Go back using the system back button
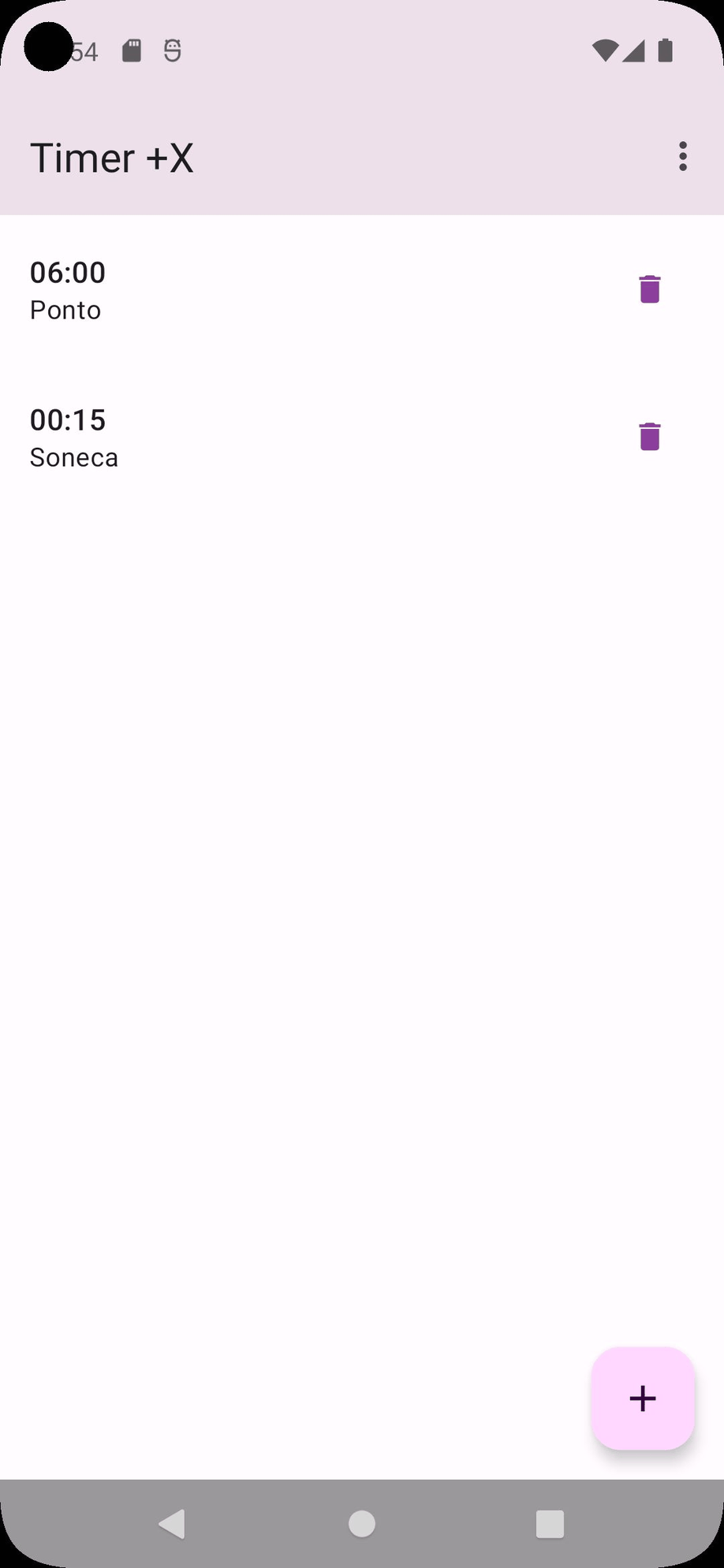 pyautogui.click(x=172, y=1524)
